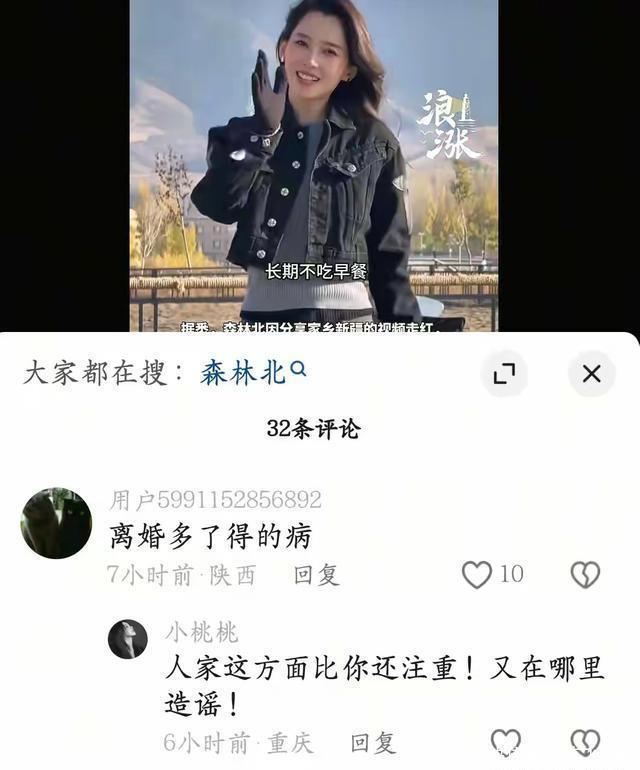Expand the comments panel to full screen
The width and height of the screenshot is (640, 770).
(504, 374)
